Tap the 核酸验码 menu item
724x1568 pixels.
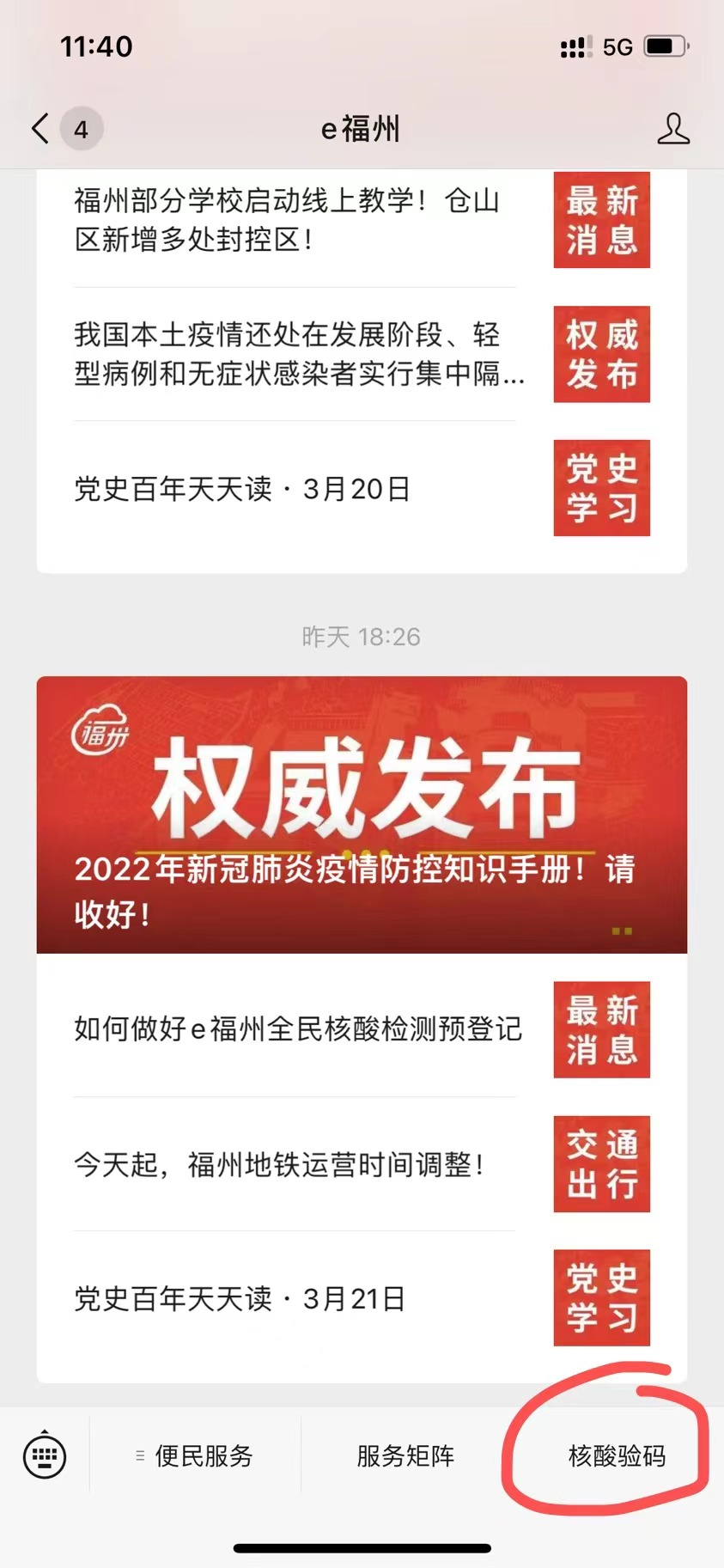point(617,1455)
